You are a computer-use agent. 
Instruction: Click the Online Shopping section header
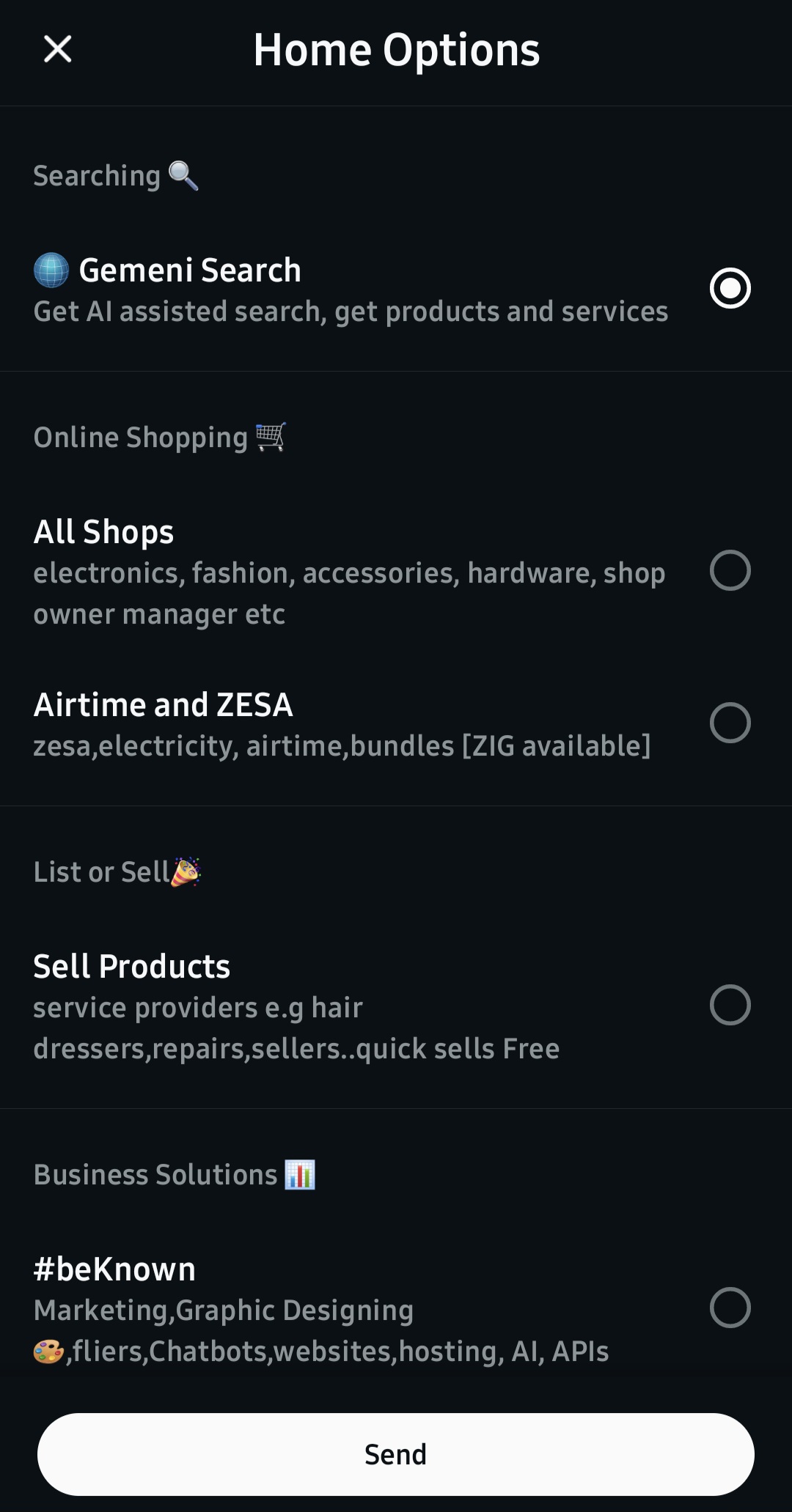coord(140,435)
